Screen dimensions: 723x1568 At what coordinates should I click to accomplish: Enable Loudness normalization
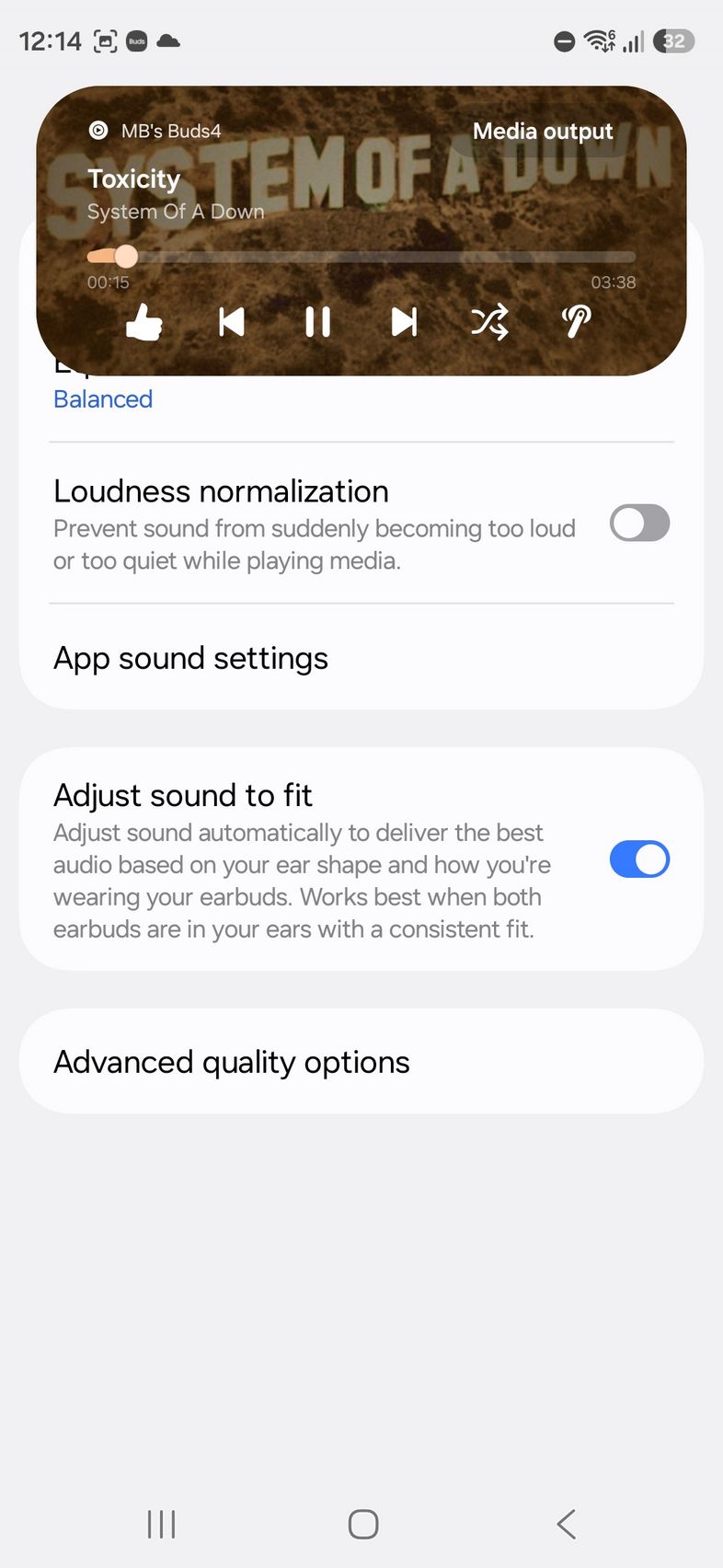tap(639, 523)
